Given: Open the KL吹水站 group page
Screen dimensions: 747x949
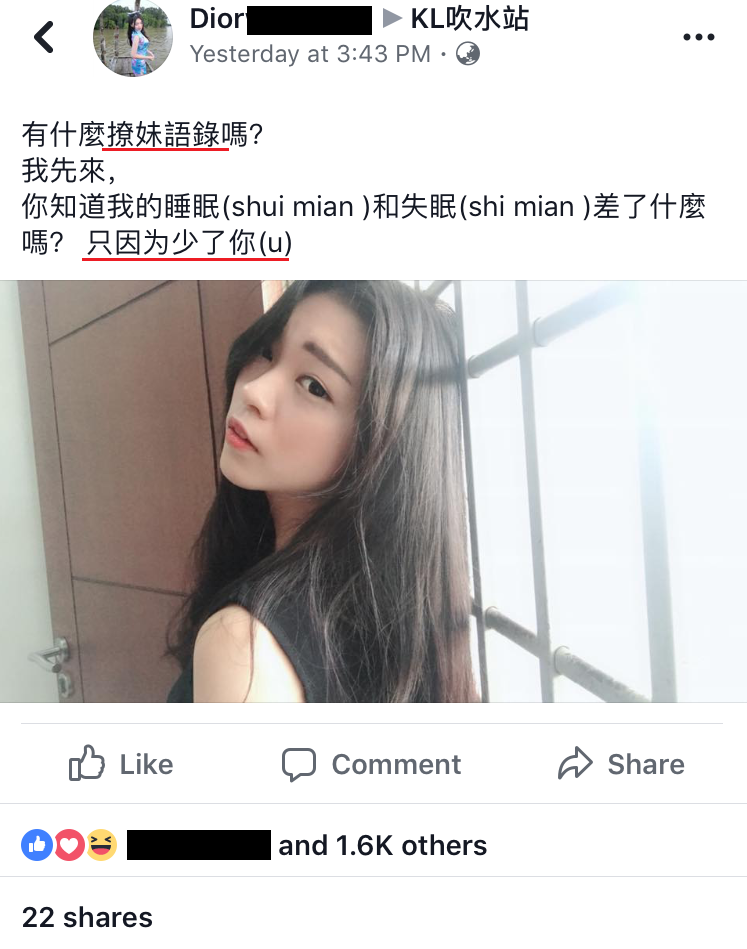Looking at the screenshot, I should point(469,18).
